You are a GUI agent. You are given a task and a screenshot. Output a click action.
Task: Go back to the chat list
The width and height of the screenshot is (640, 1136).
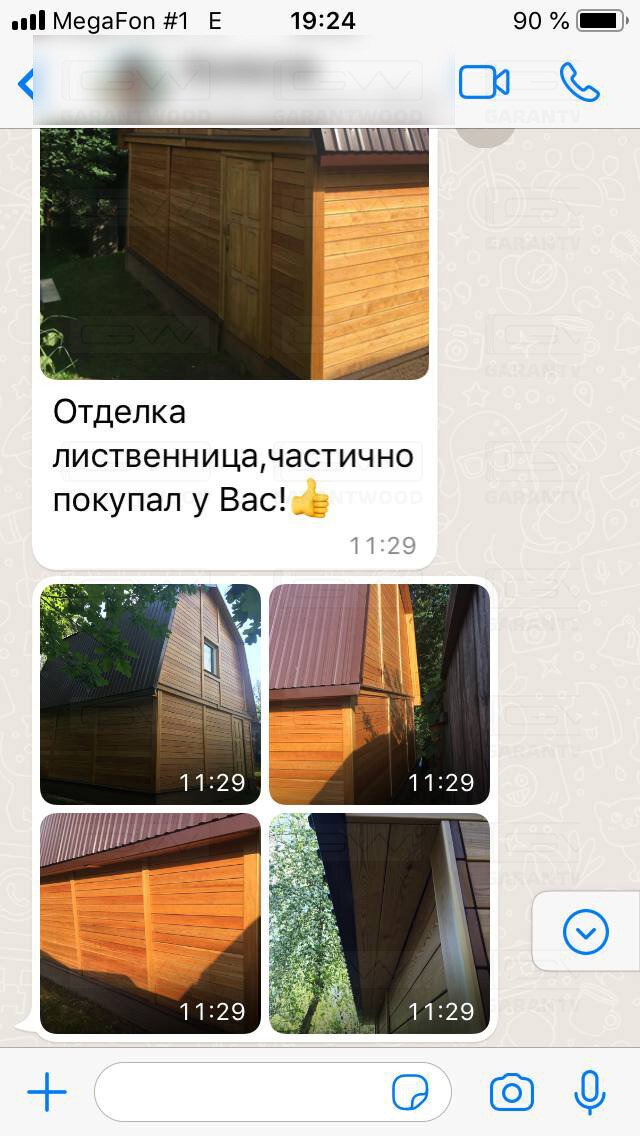point(26,84)
